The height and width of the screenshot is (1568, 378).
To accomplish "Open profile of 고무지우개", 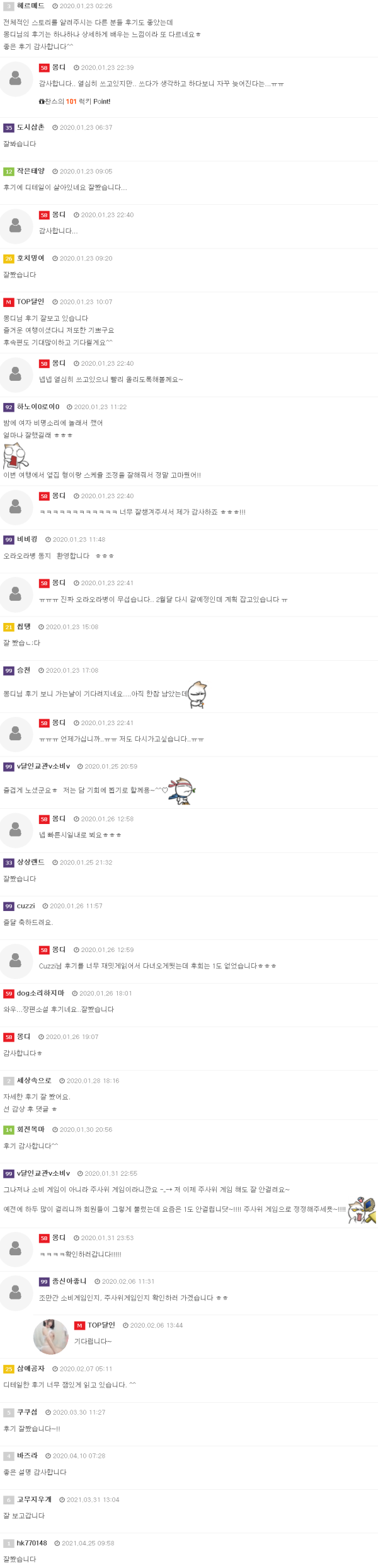I will tap(34, 1499).
